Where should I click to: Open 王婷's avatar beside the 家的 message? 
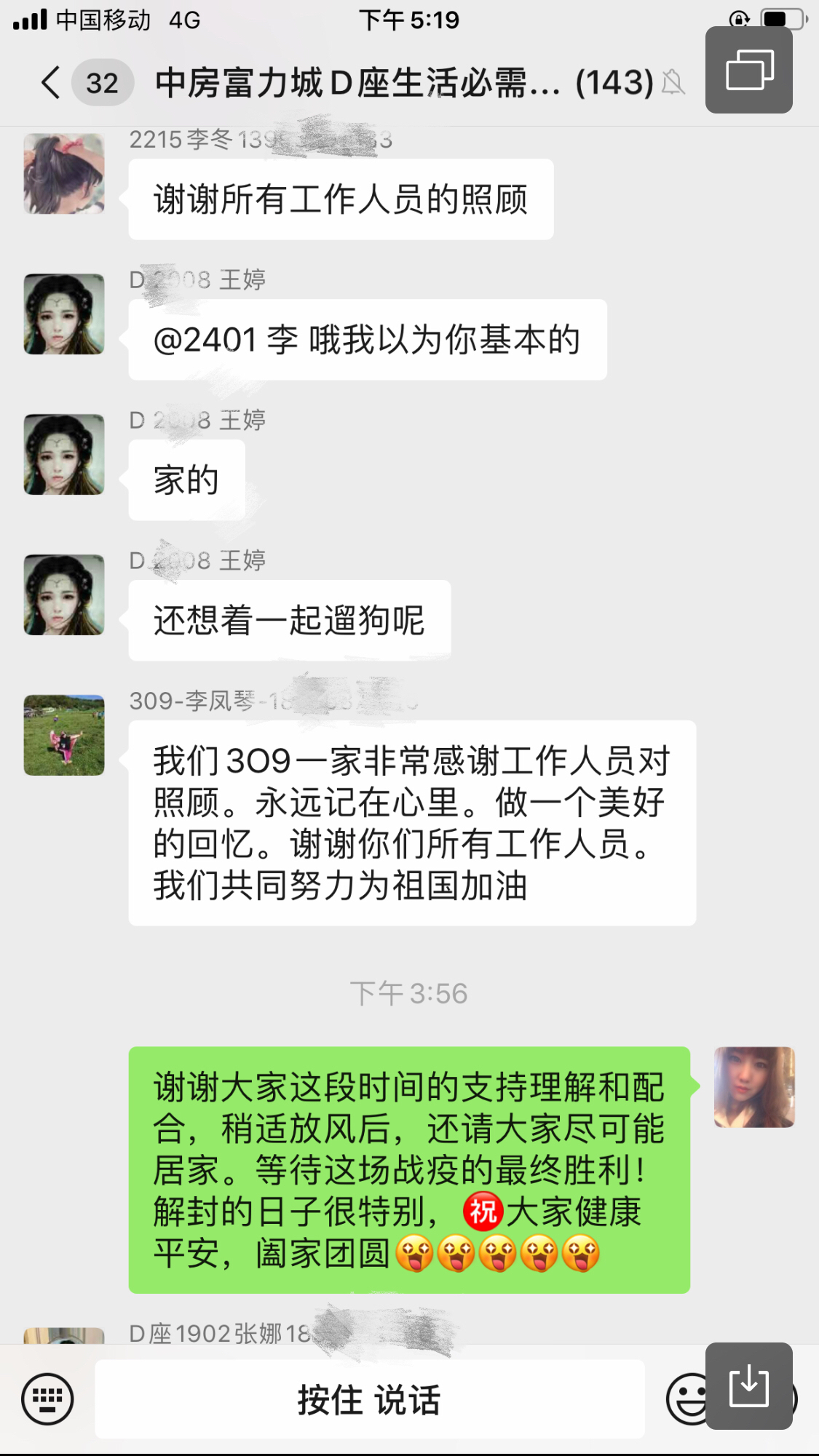64,454
